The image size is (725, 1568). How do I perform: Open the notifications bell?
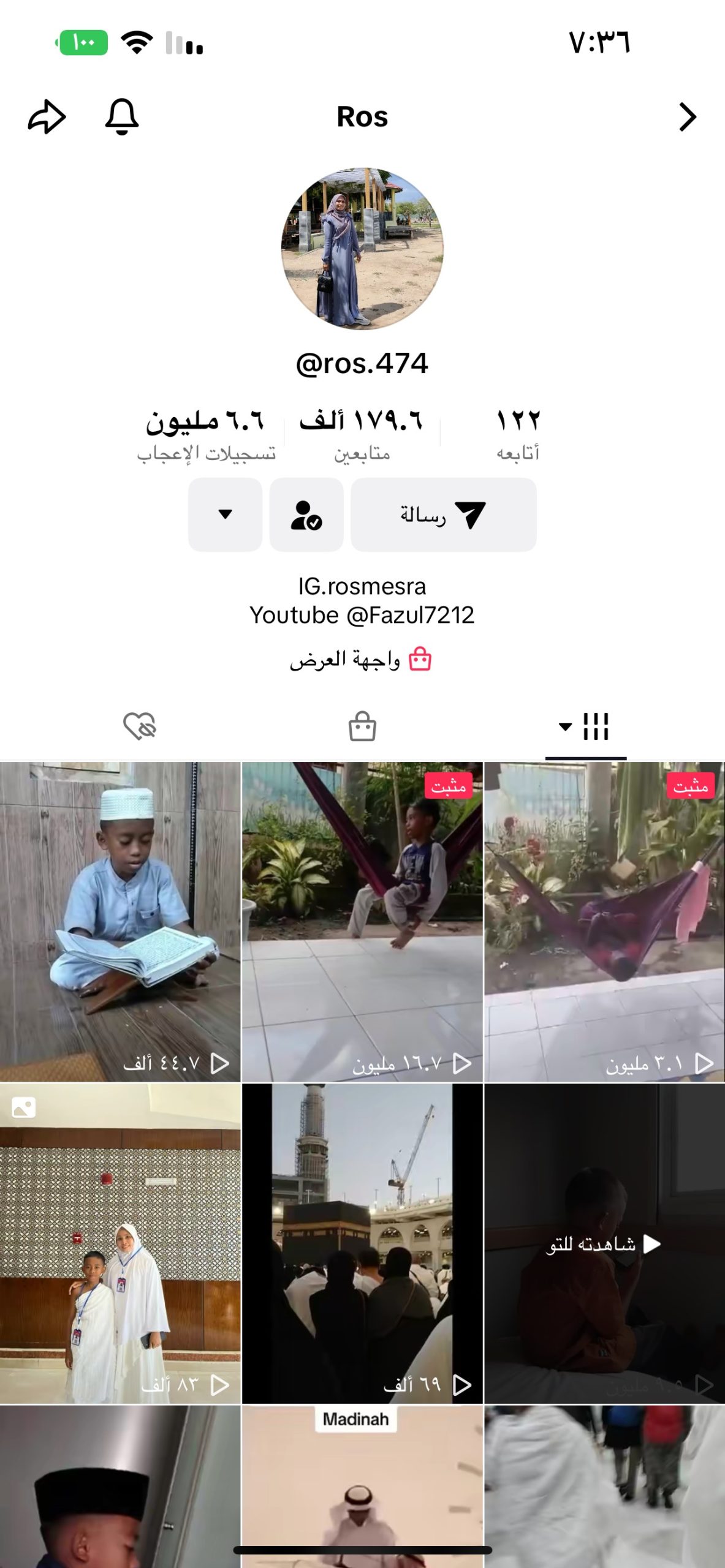coord(122,116)
